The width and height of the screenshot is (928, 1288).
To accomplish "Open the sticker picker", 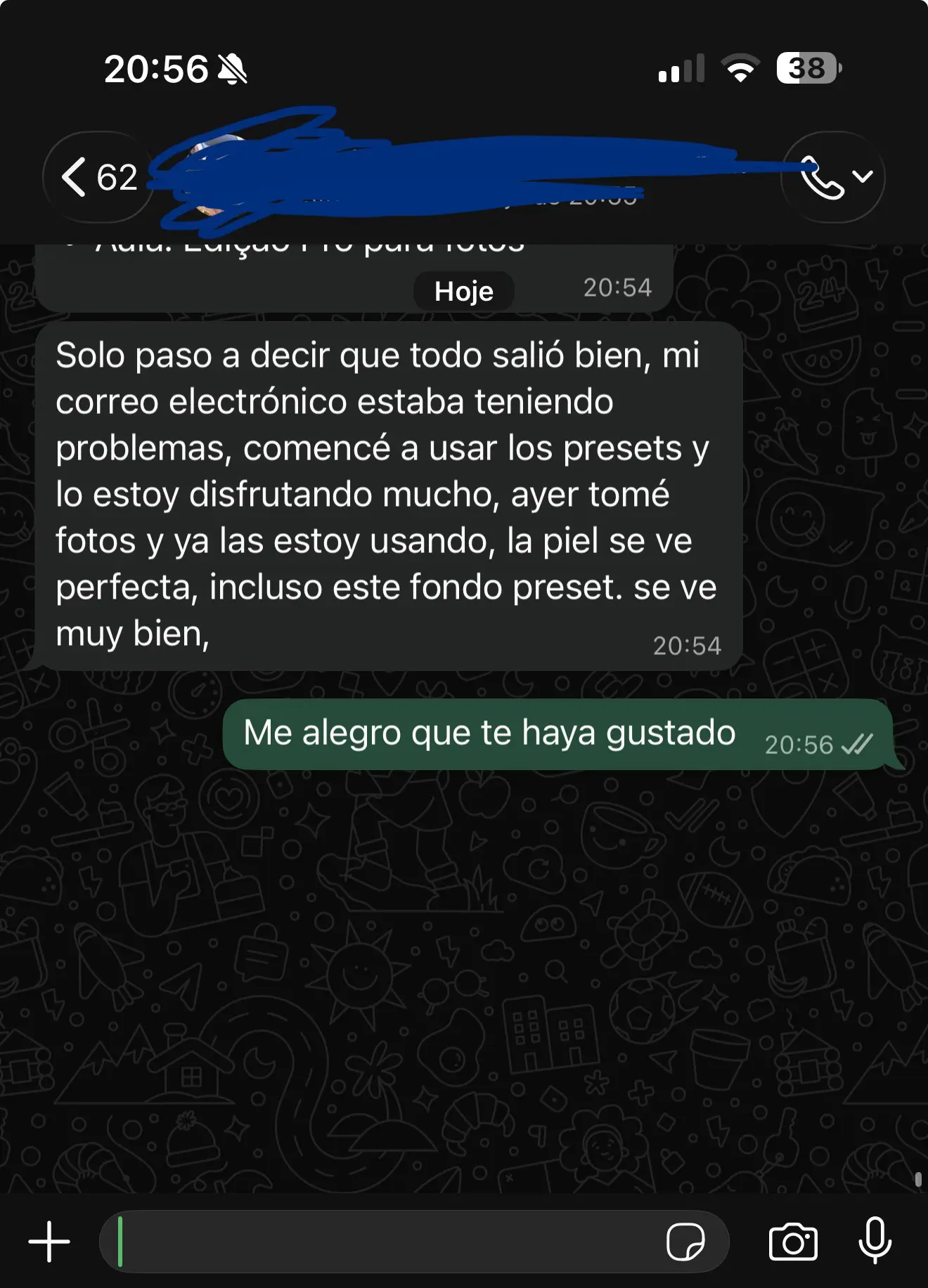I will 685,1242.
